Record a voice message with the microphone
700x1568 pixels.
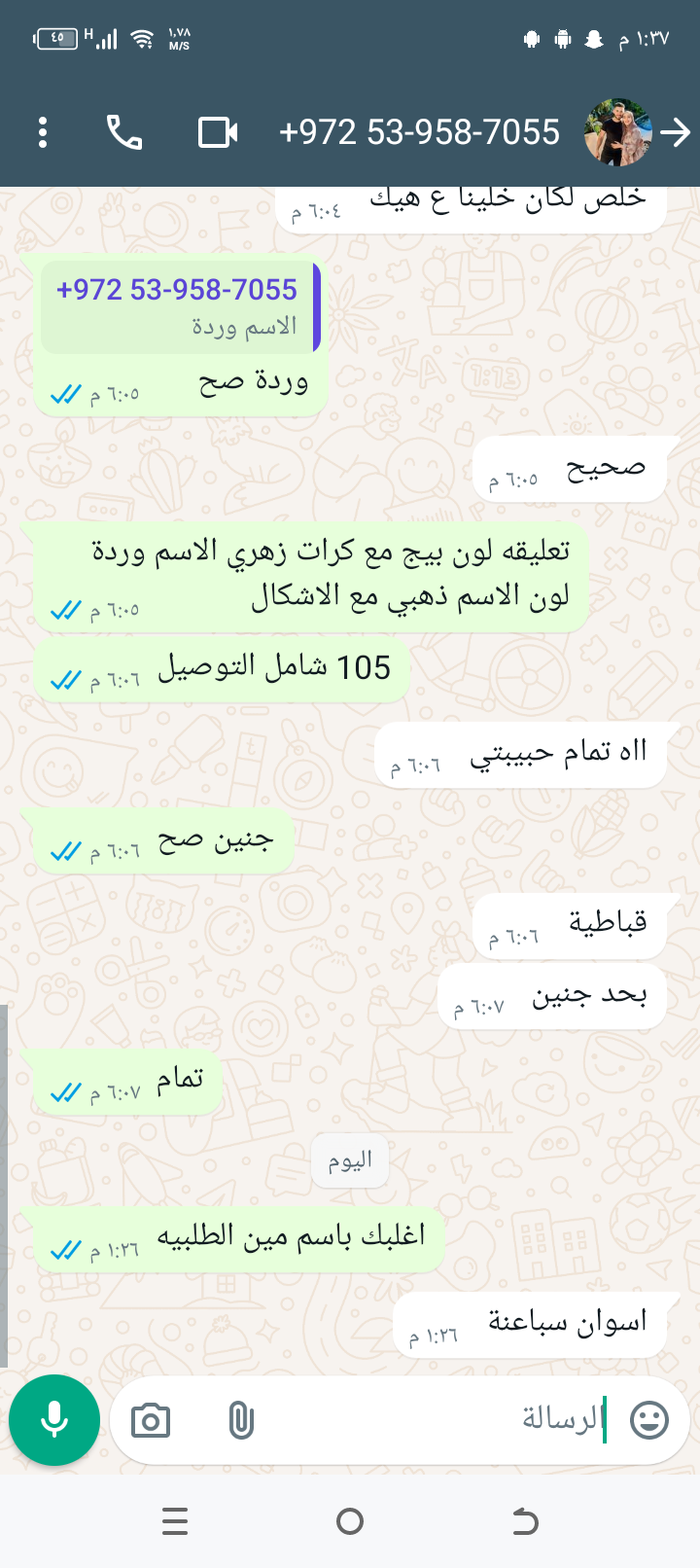pos(54,1420)
